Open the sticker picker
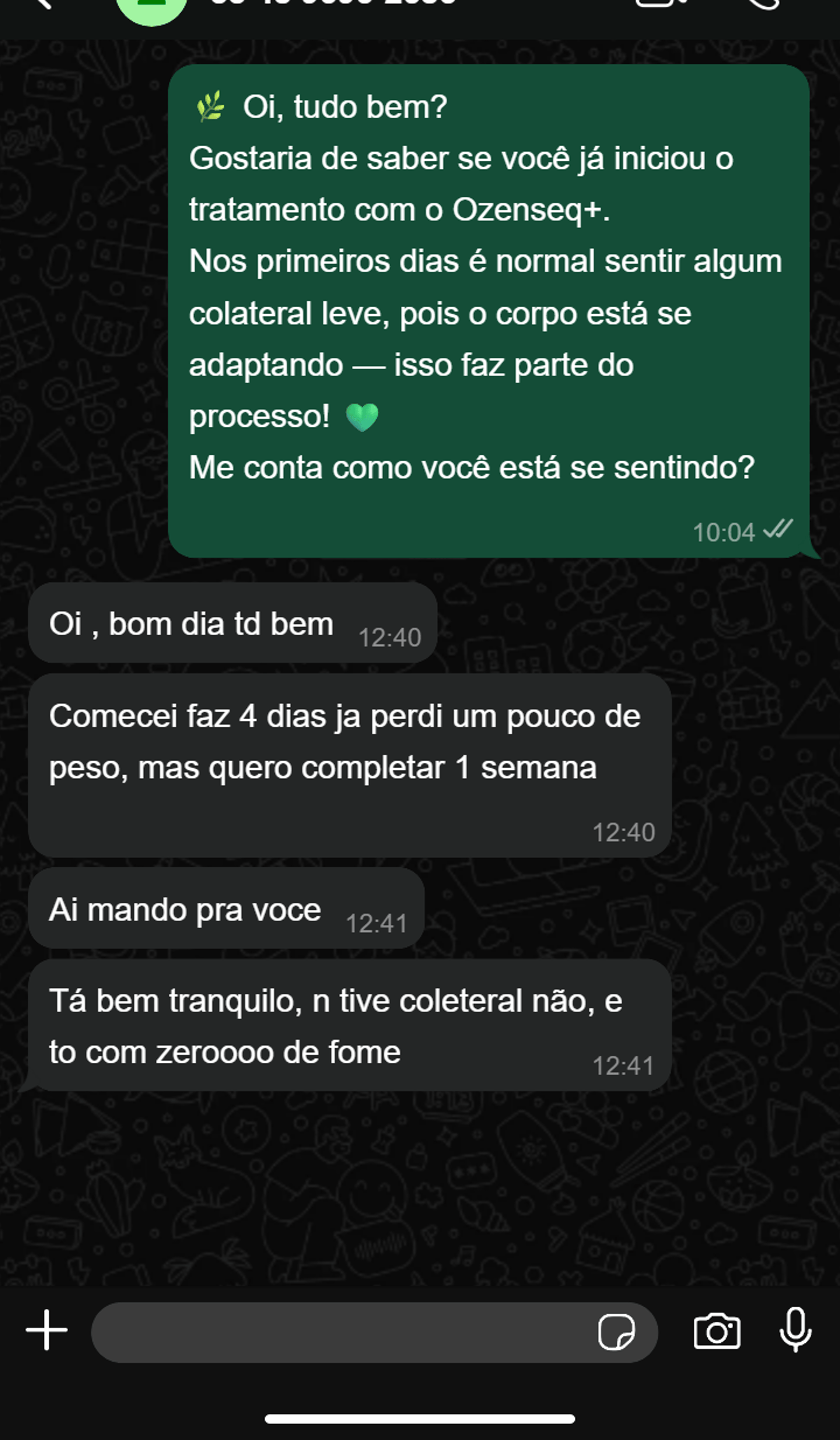The image size is (840, 1440). [x=616, y=1332]
